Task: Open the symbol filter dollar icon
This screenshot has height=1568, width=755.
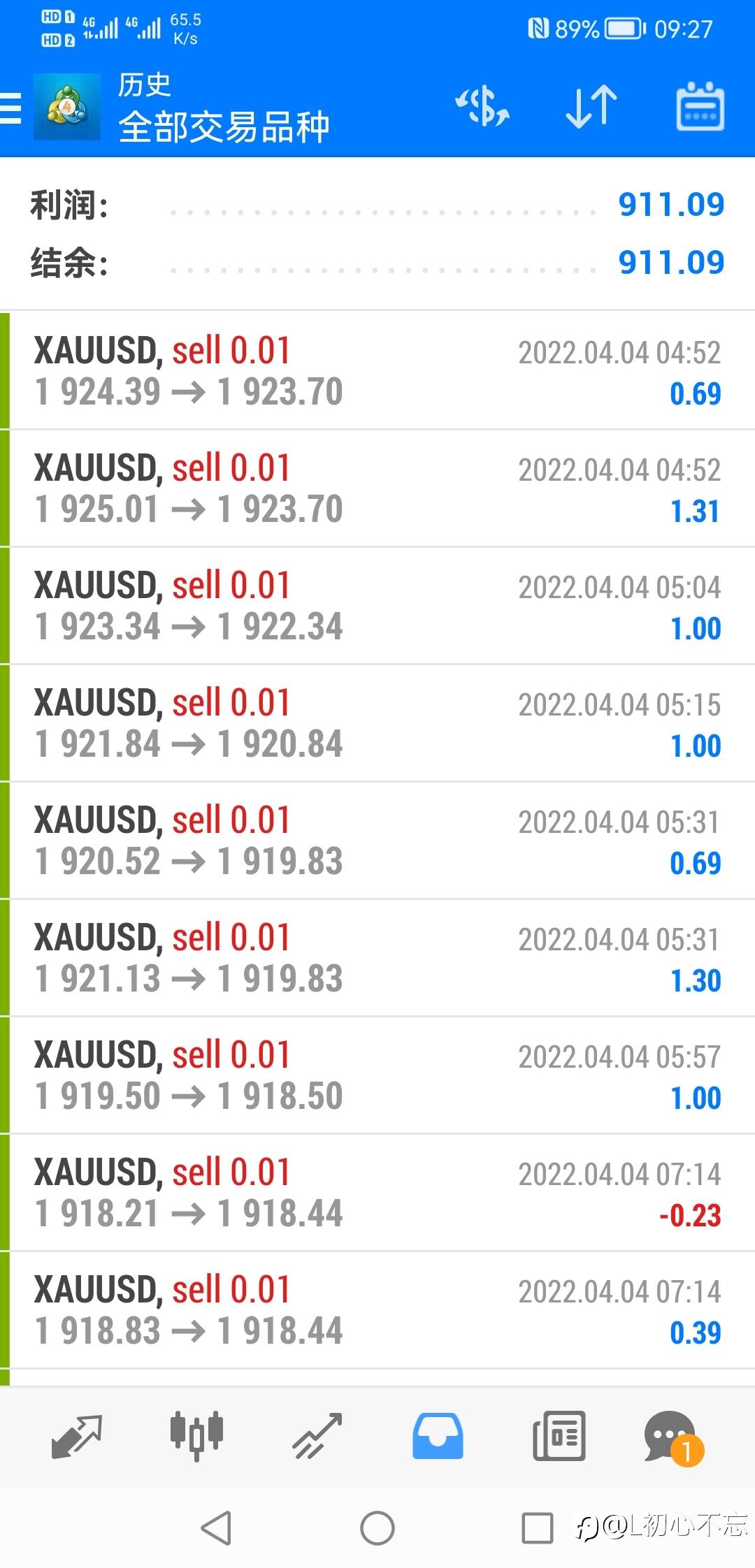Action: 482,108
